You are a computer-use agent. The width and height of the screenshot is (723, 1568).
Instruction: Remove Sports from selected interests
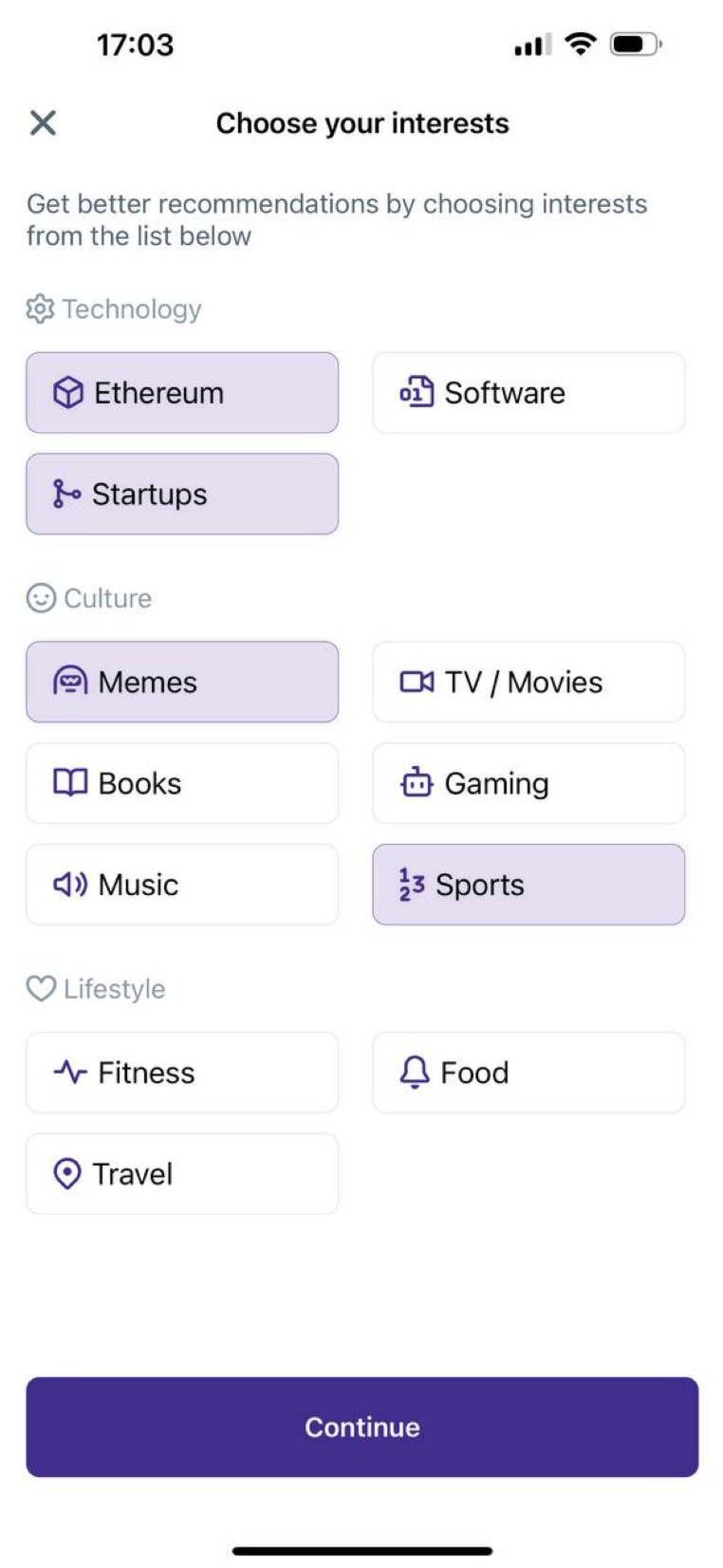pyautogui.click(x=528, y=885)
